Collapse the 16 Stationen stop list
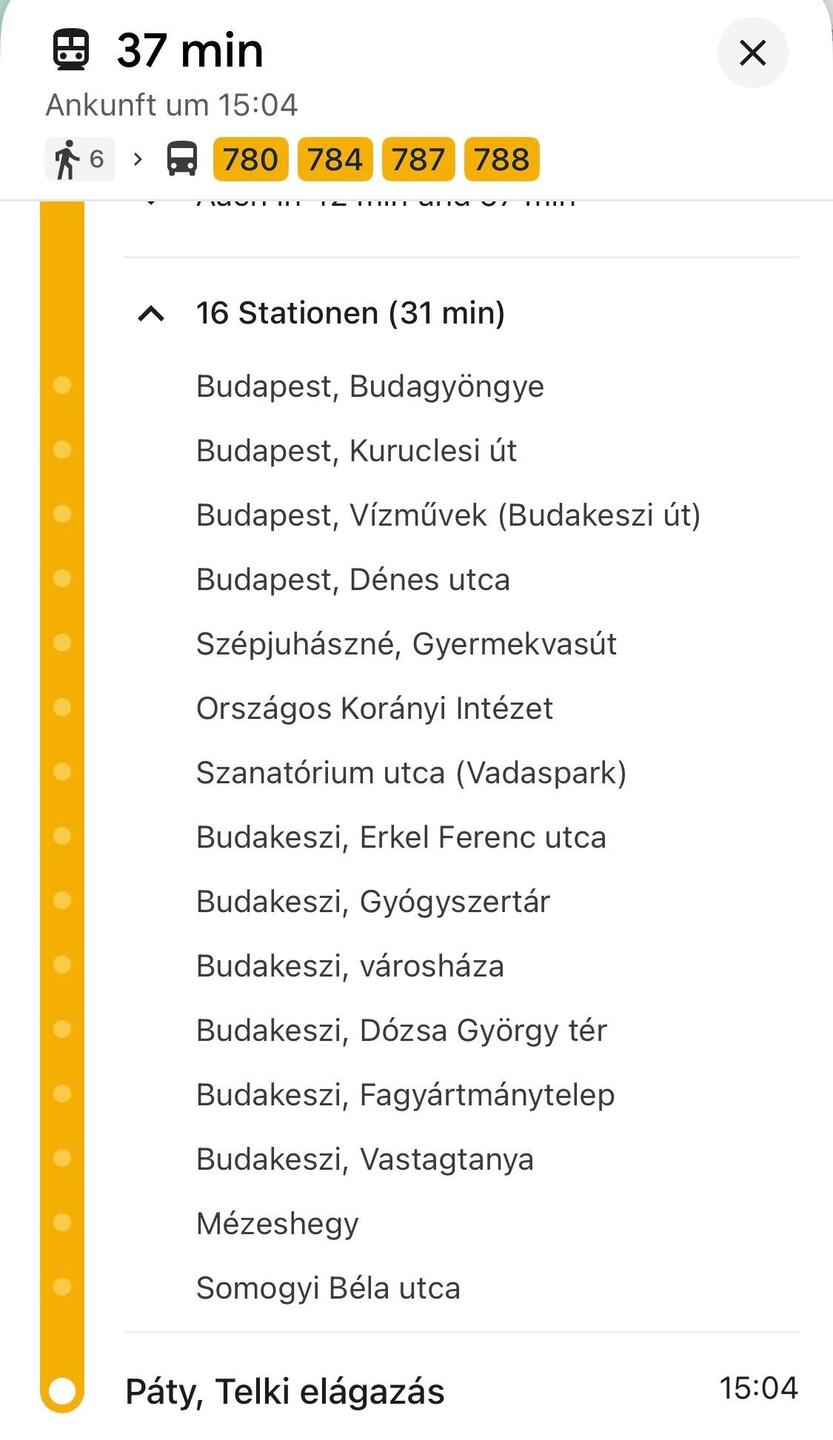 click(151, 314)
